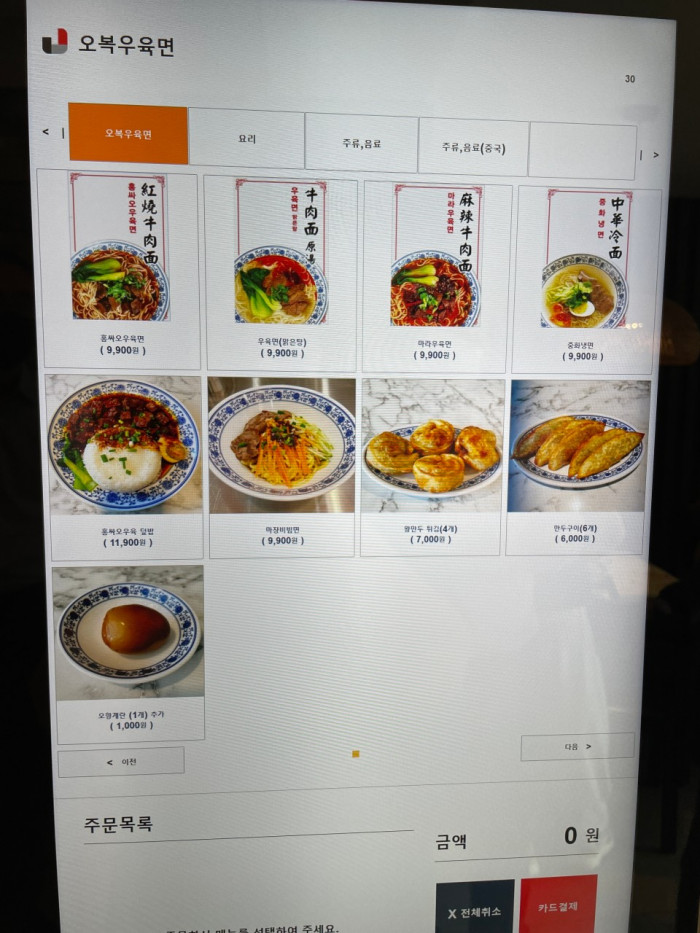Switch to the 주류,음료(중국) tab
Viewport: 700px width, 933px height.
473,147
